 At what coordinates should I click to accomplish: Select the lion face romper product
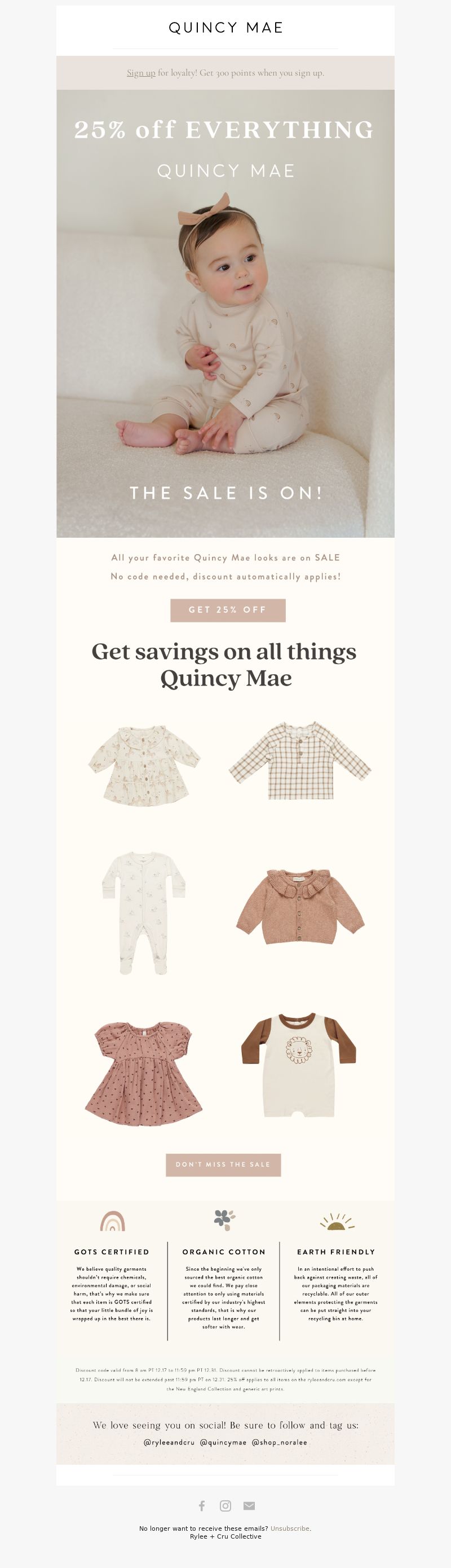click(298, 1065)
